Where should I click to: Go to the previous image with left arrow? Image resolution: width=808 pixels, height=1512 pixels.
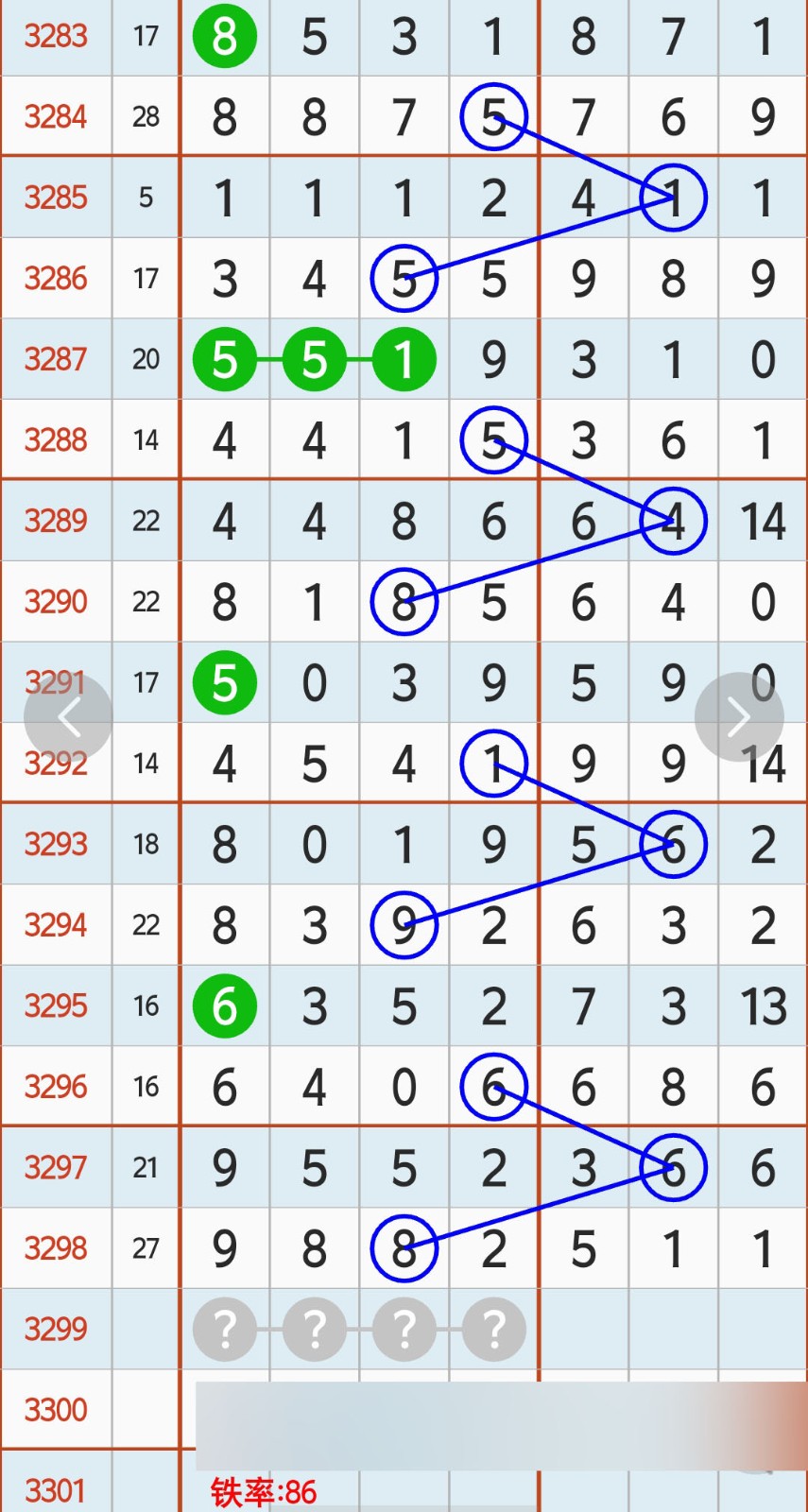click(68, 717)
